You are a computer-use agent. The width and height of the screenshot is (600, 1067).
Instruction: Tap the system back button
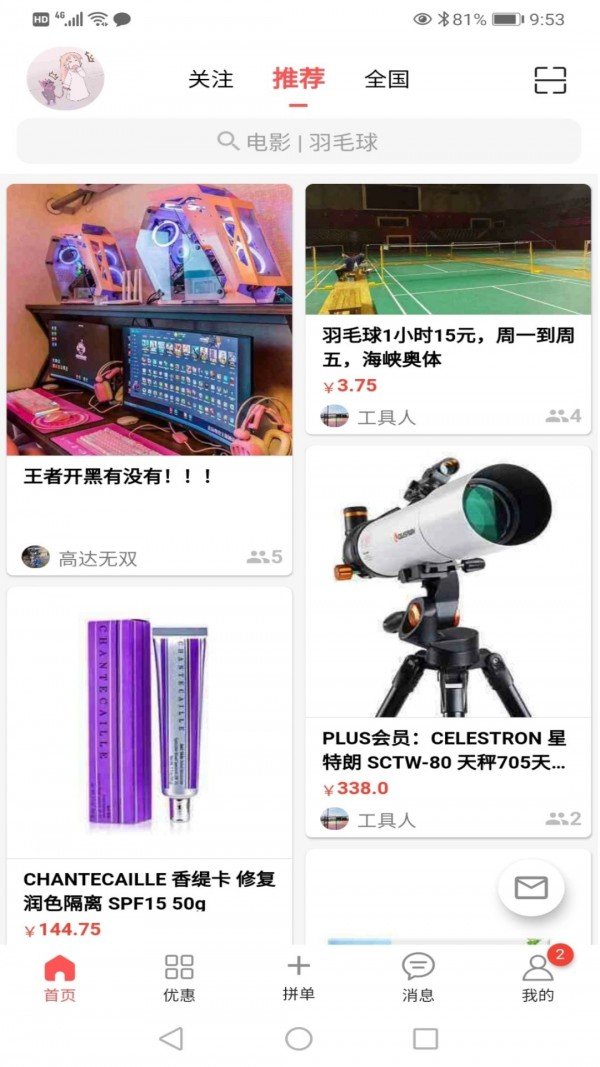point(171,1039)
